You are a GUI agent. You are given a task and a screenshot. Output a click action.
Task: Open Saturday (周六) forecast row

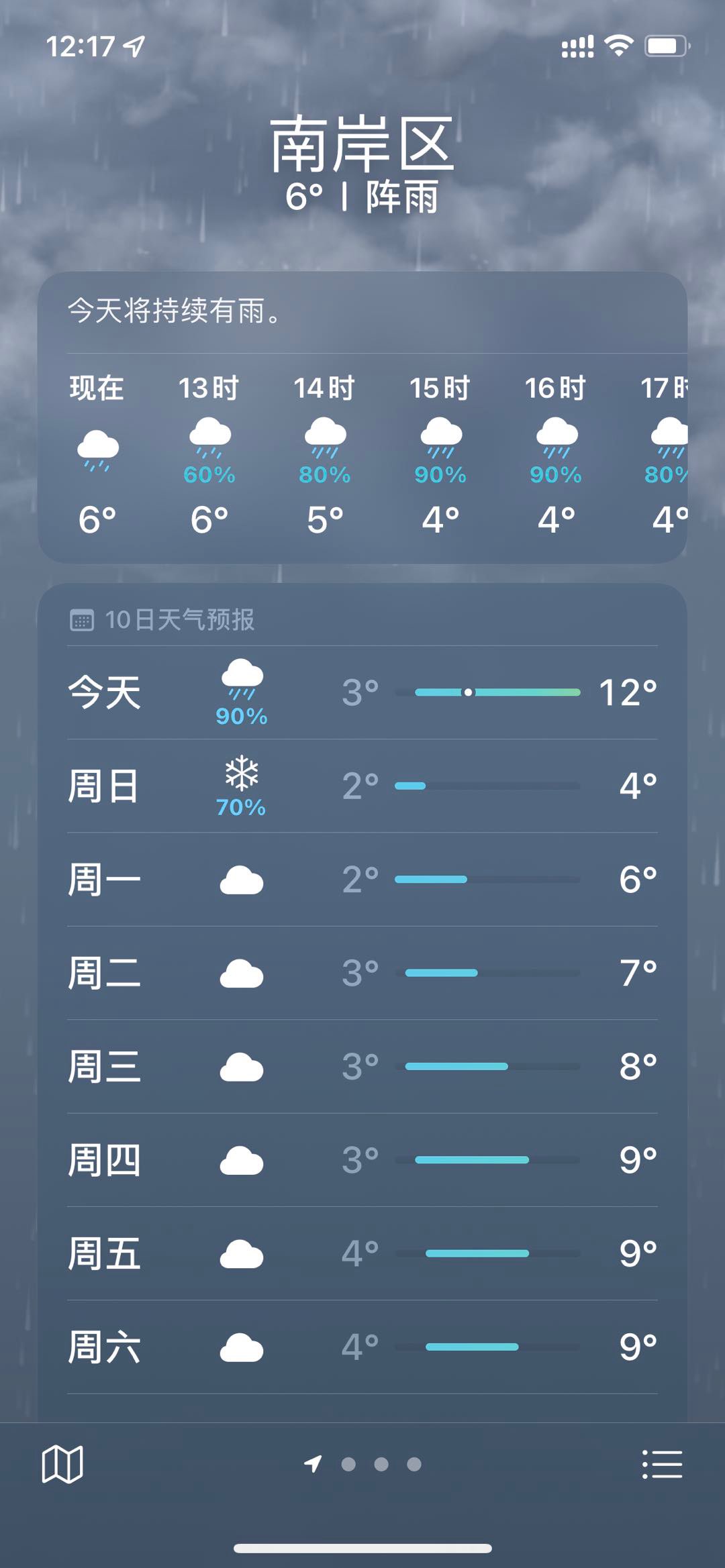[362, 1347]
